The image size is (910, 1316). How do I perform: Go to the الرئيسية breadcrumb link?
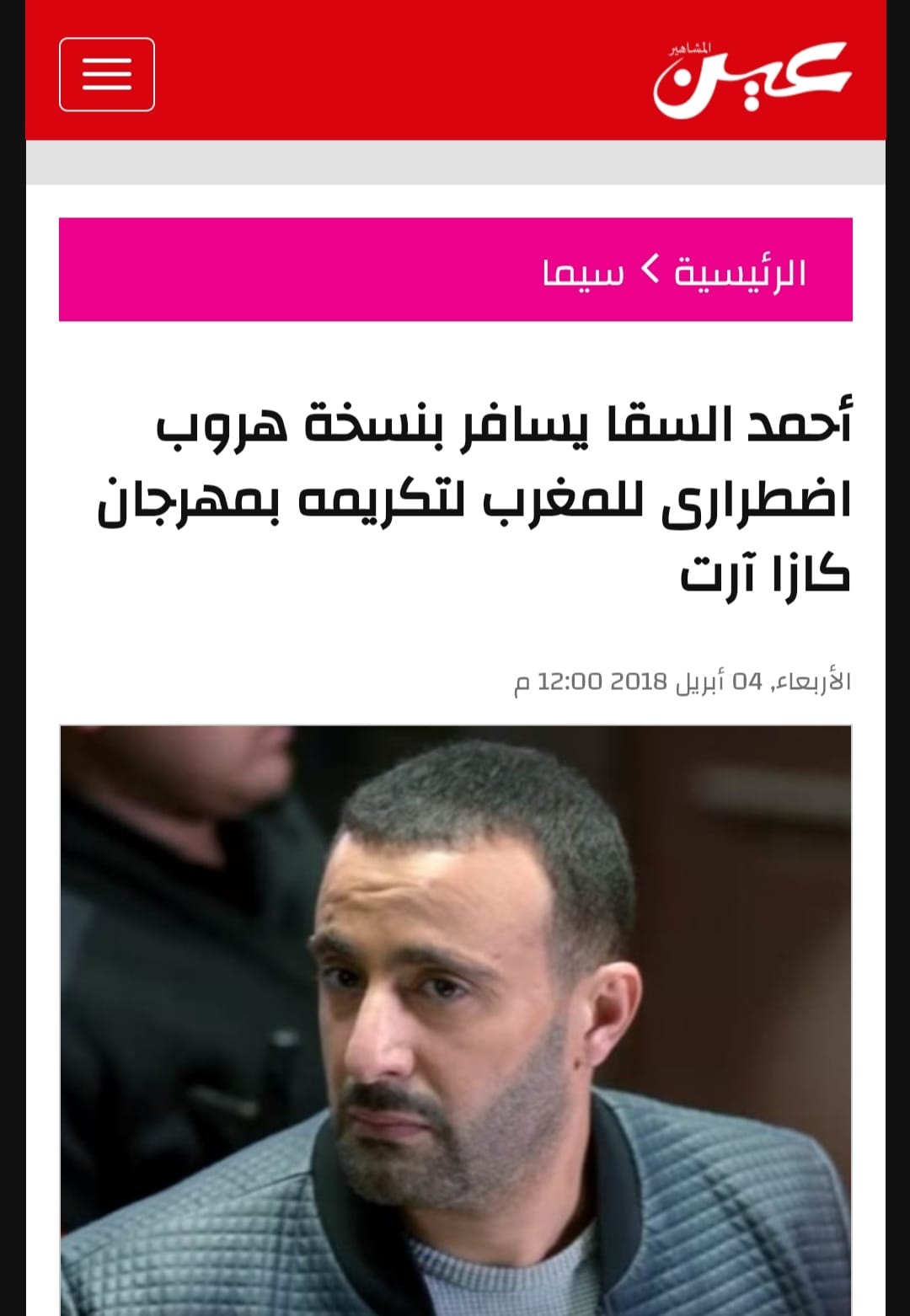[740, 272]
